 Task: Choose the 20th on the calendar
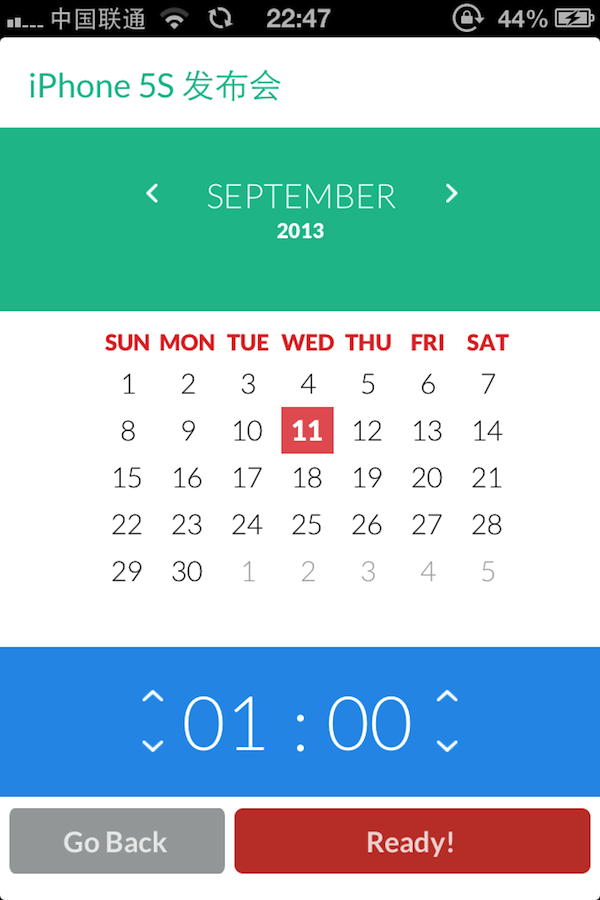427,477
